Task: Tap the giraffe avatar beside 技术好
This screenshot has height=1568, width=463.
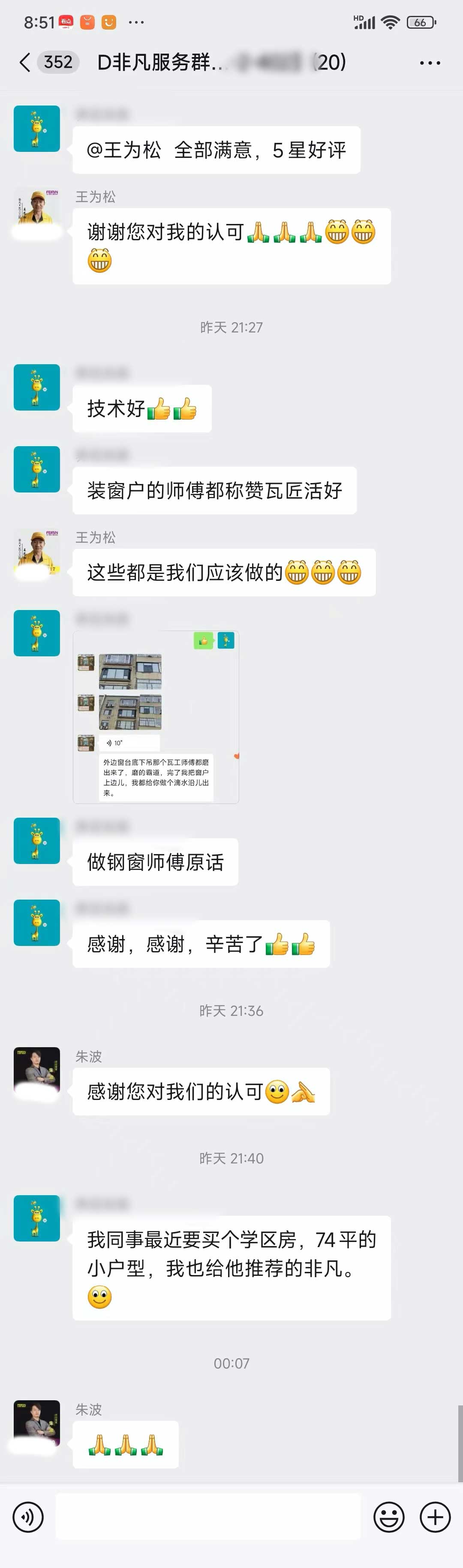Action: [37, 387]
